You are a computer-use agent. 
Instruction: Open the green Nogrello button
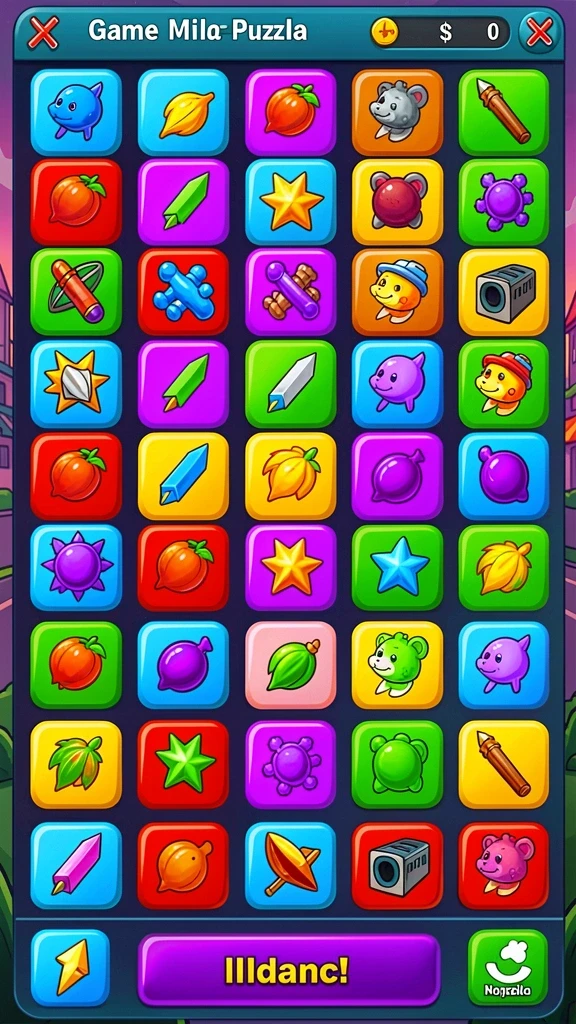507,967
